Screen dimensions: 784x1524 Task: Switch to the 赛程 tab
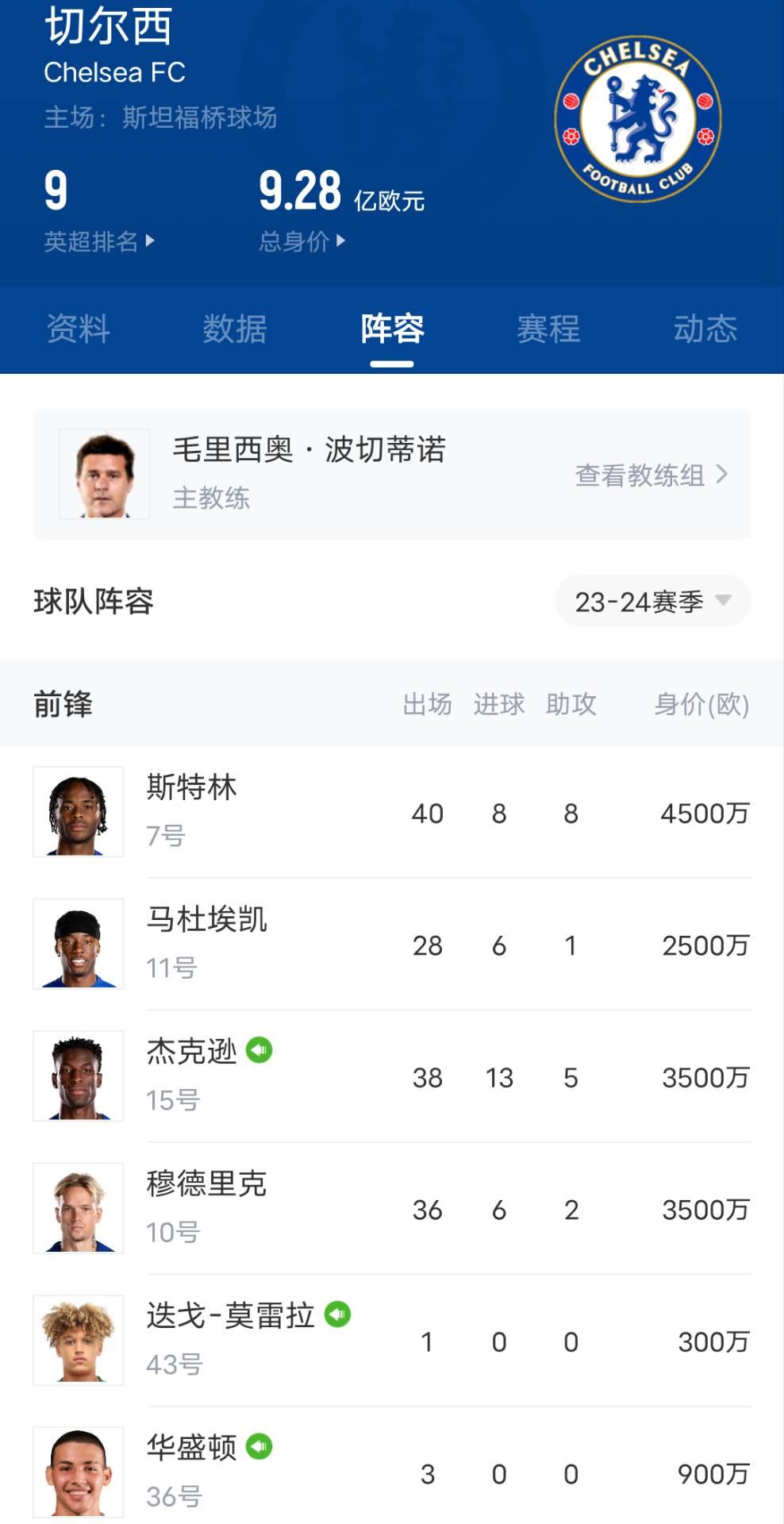pyautogui.click(x=548, y=329)
